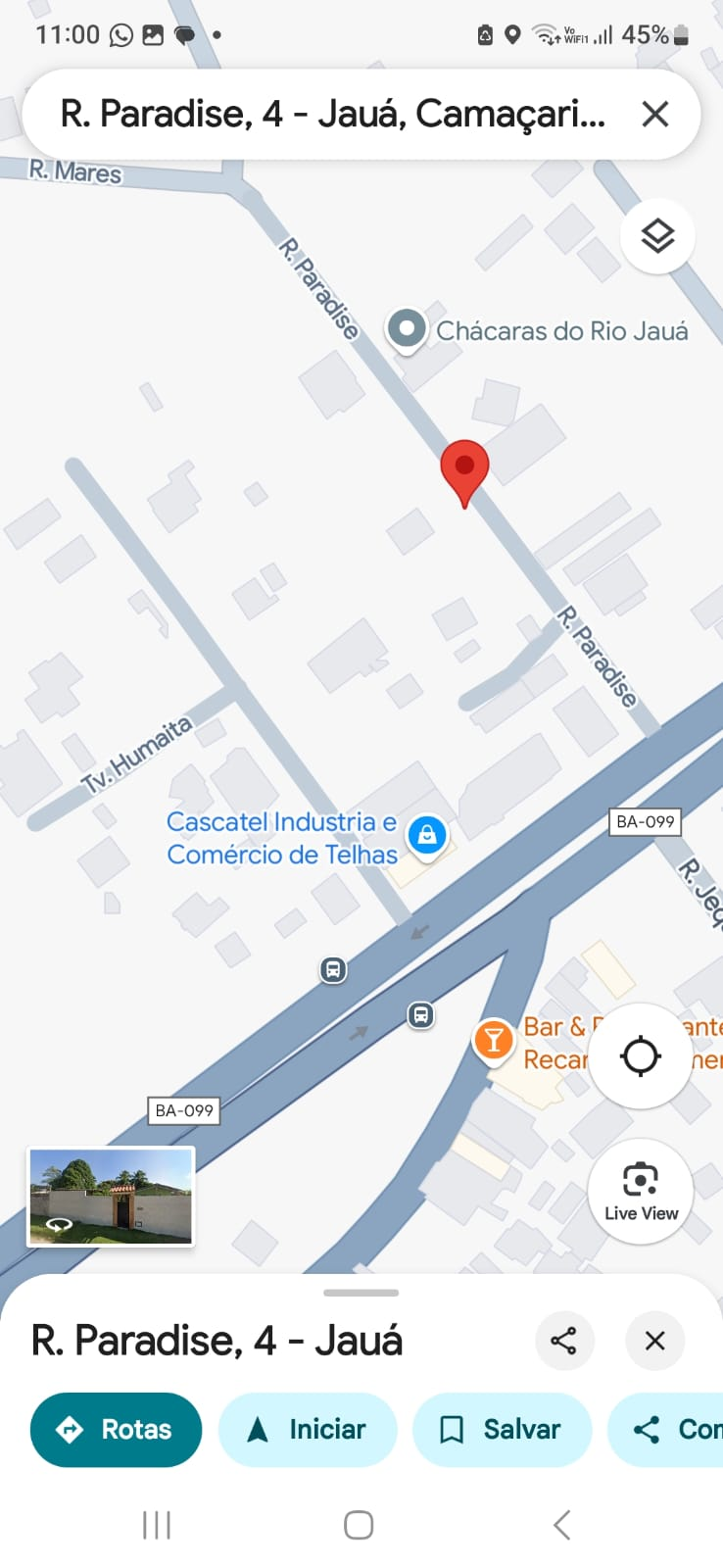This screenshot has width=723, height=1568.
Task: Save this place with Salvar
Action: coord(502,1430)
